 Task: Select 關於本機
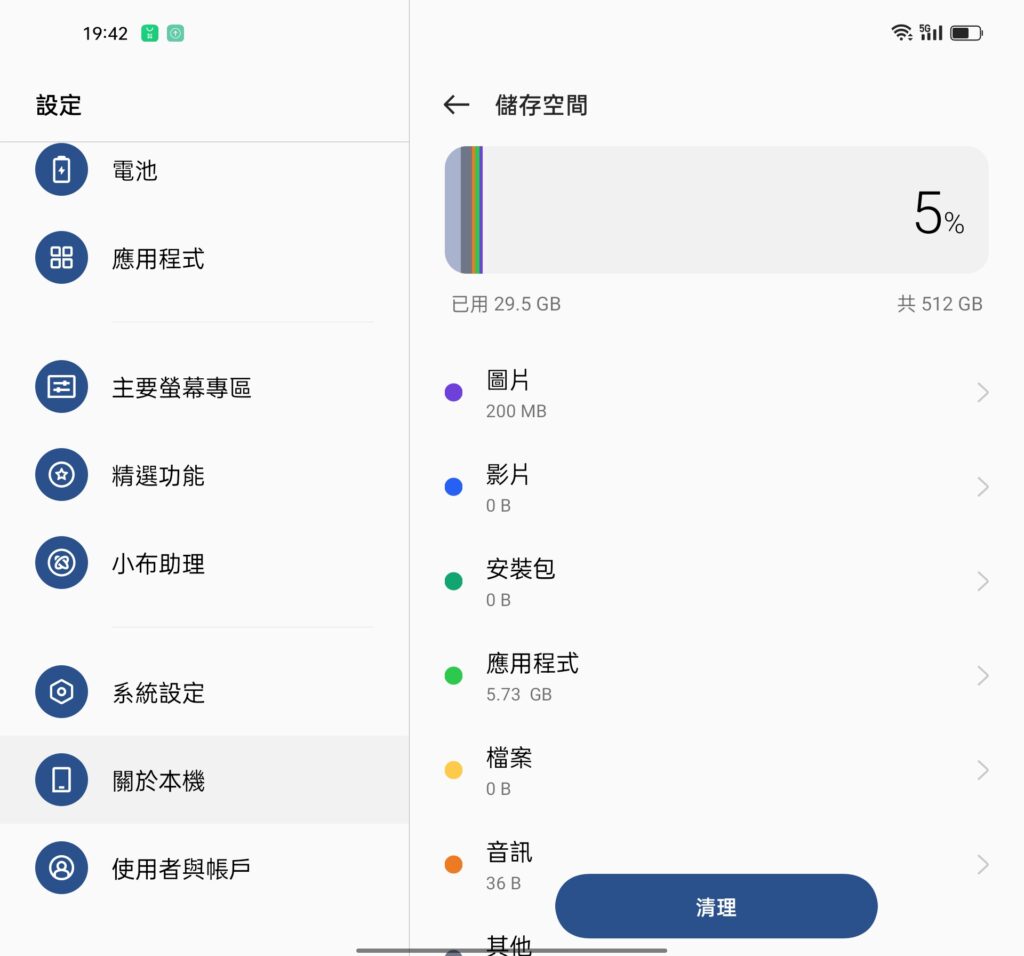click(x=204, y=780)
